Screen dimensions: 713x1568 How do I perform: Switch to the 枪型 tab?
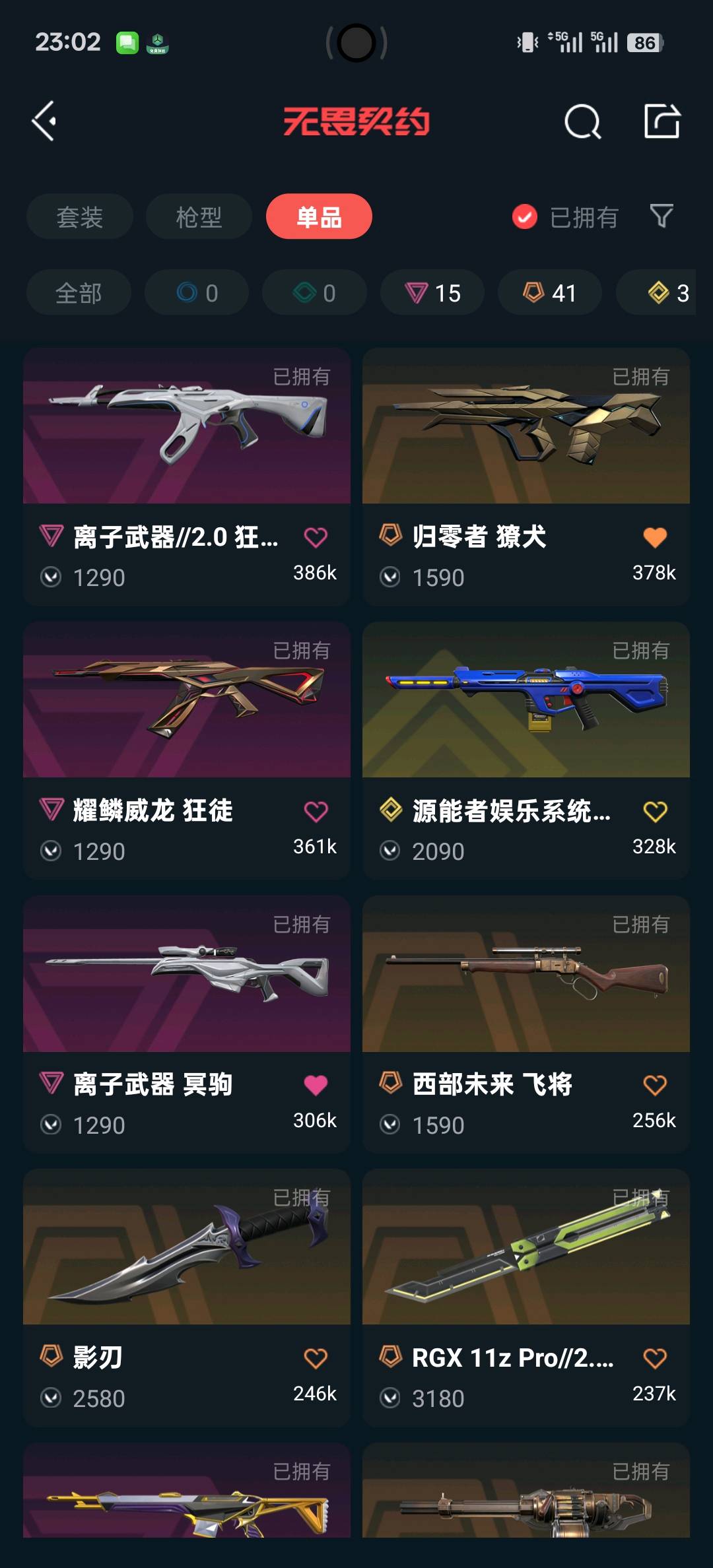199,216
